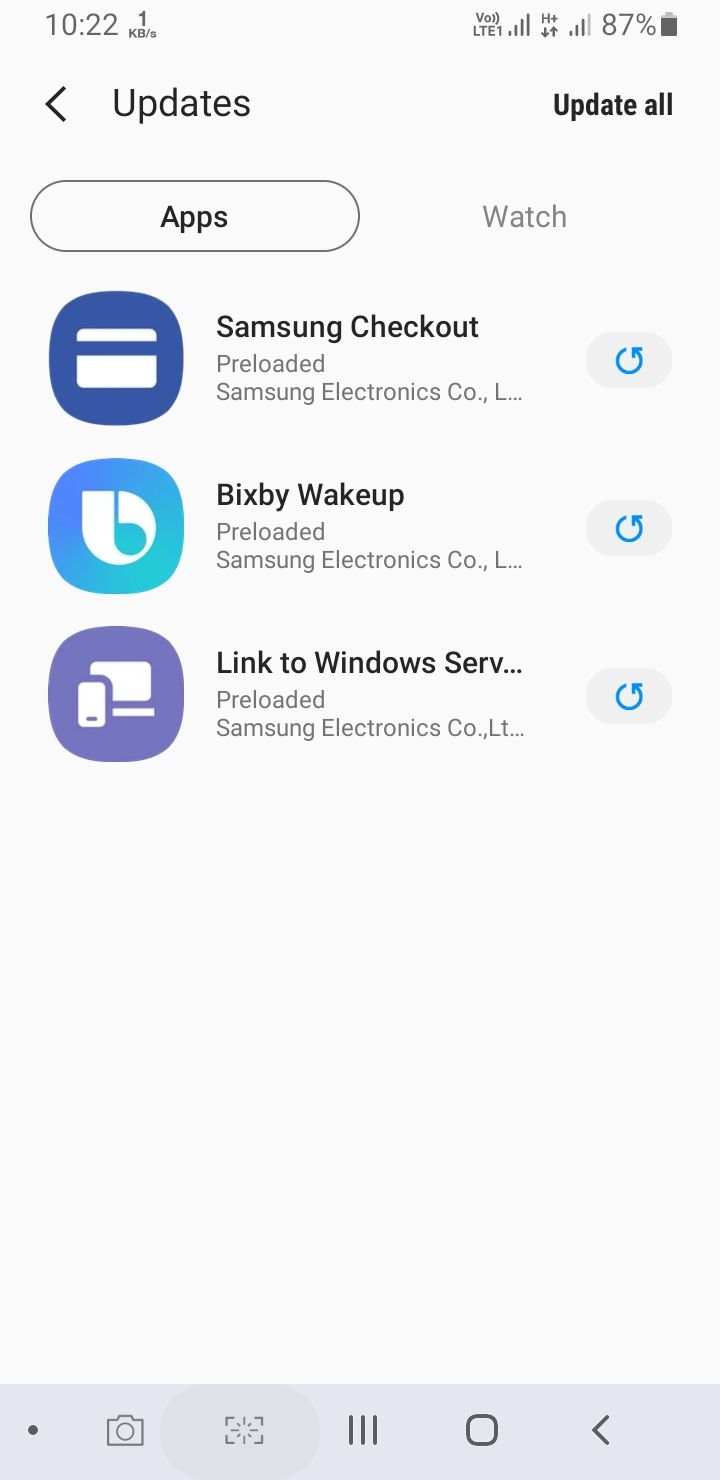Switch to the Watch tab

(x=524, y=217)
